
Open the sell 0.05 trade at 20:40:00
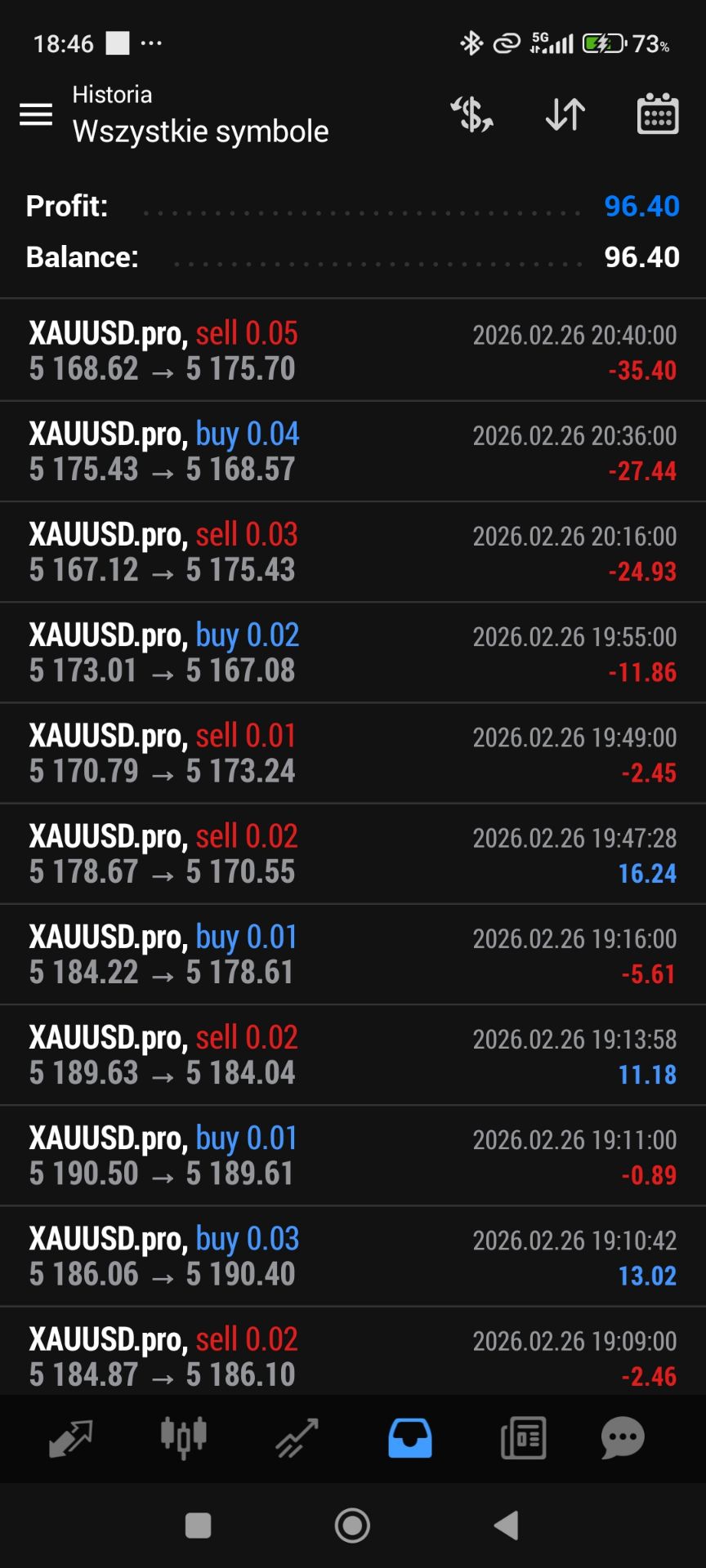pos(353,350)
